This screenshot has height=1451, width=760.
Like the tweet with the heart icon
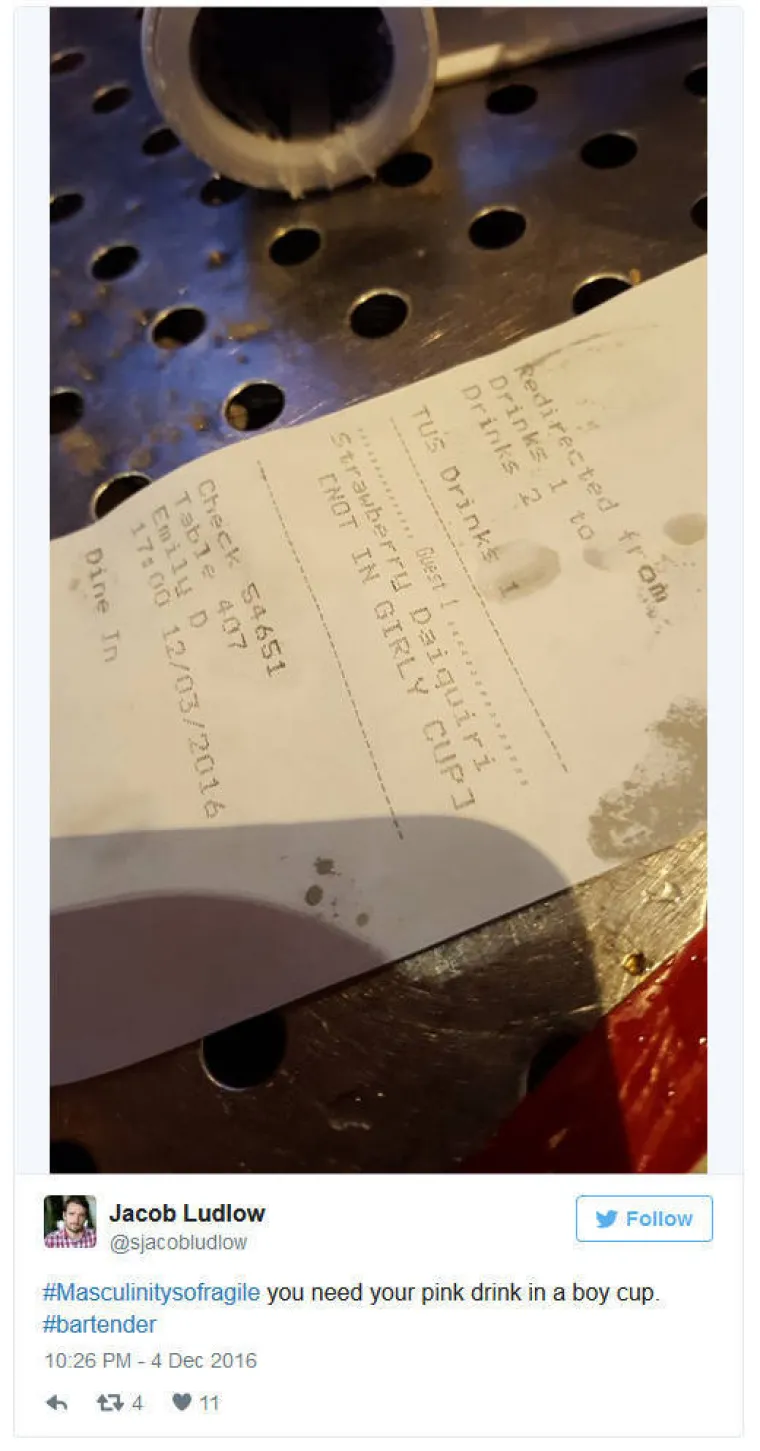(x=182, y=1403)
